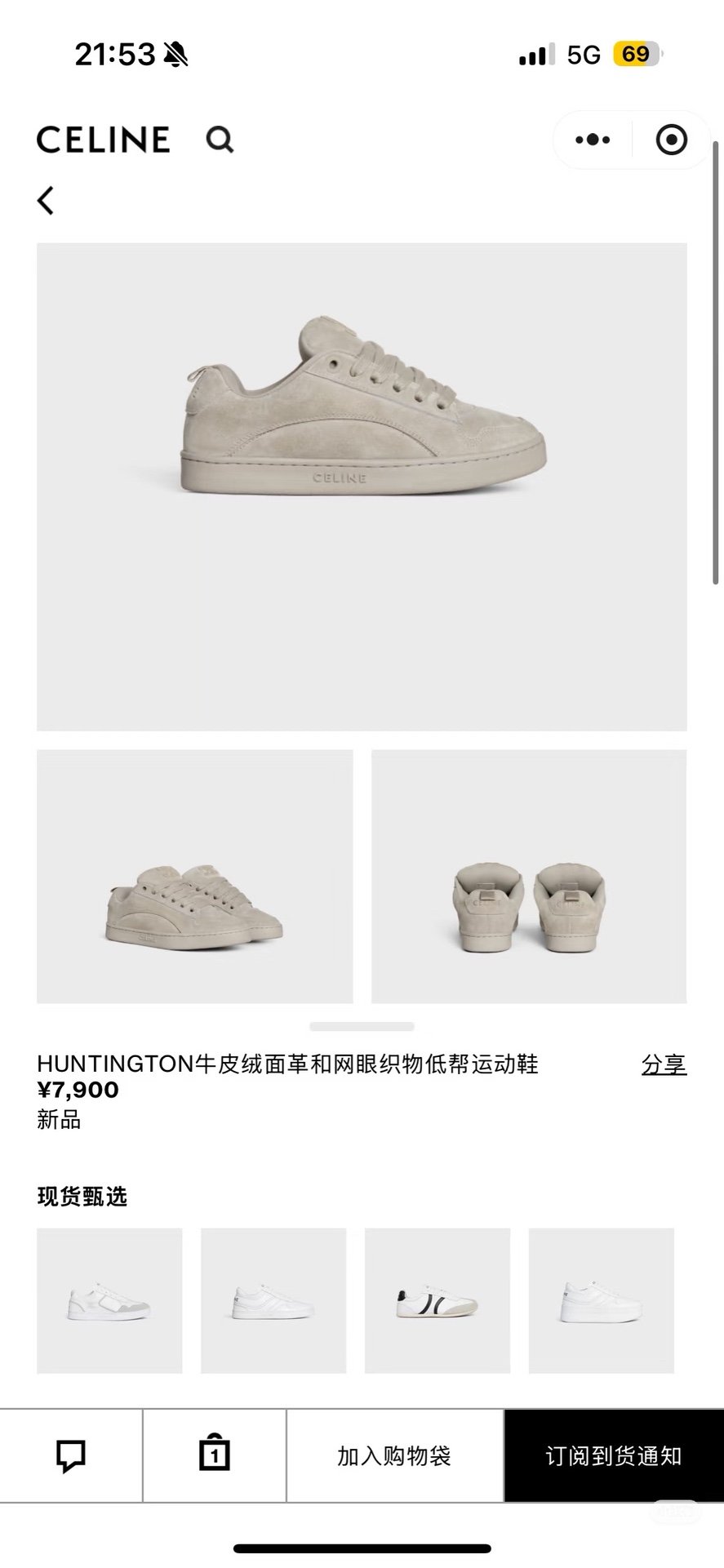The height and width of the screenshot is (1568, 724).
Task: Tap the mini-program capsule close button
Action: click(669, 140)
